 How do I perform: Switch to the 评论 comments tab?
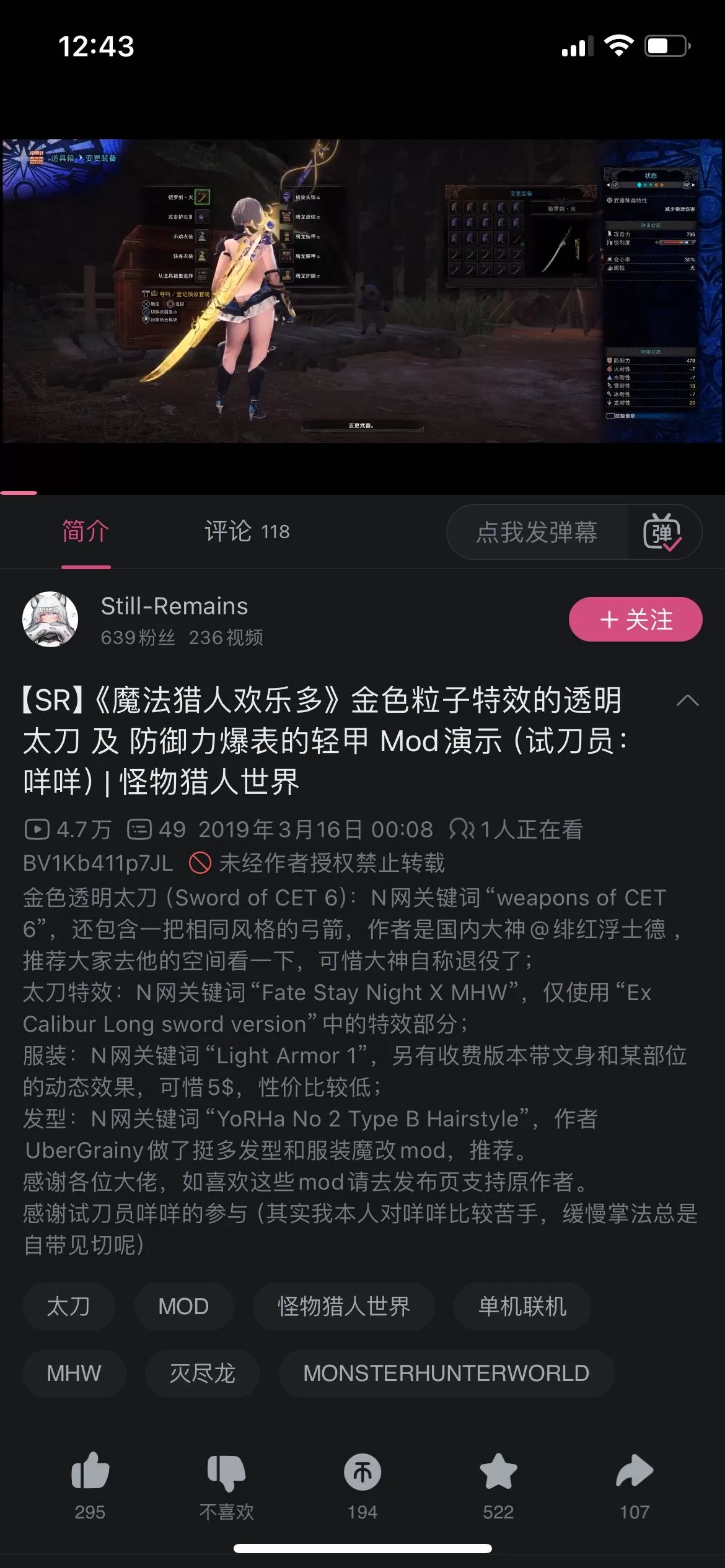pyautogui.click(x=245, y=531)
